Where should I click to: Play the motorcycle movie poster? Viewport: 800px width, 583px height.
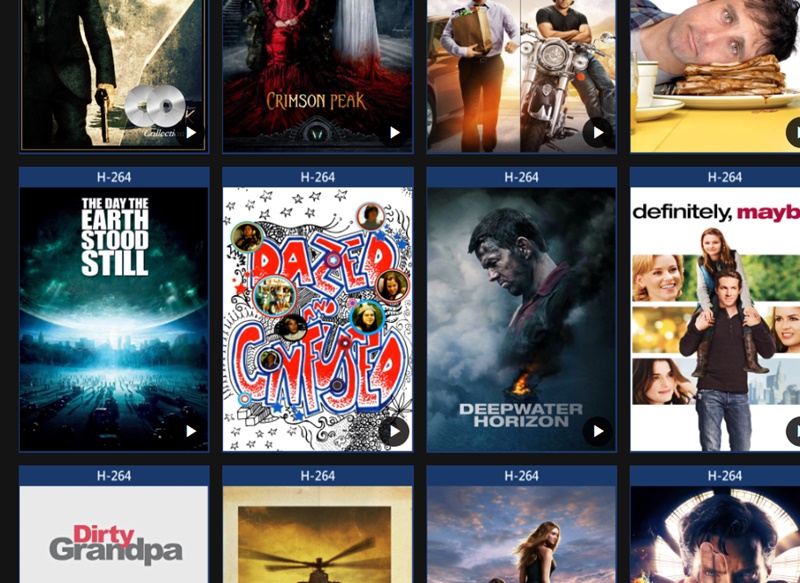click(x=598, y=132)
